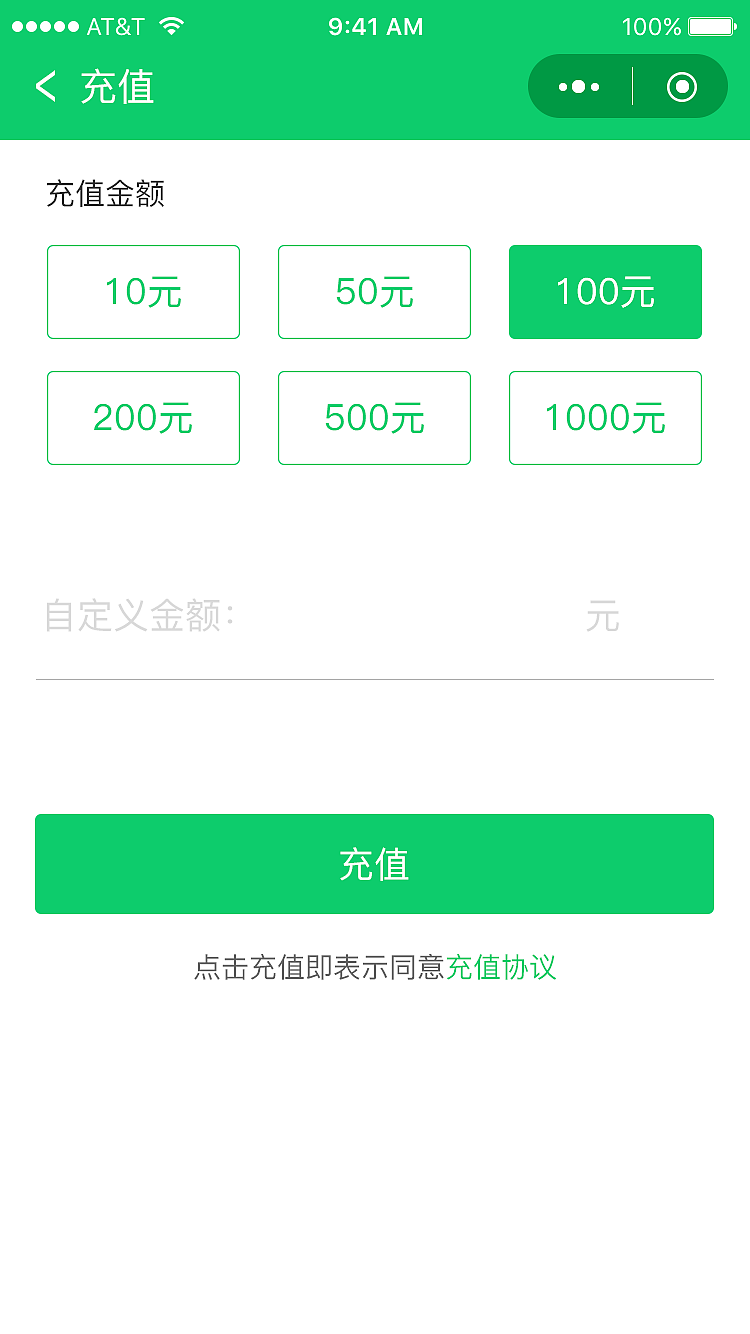This screenshot has width=750, height=1334.
Task: Tap the 充值金额 section heading
Action: coord(106,195)
